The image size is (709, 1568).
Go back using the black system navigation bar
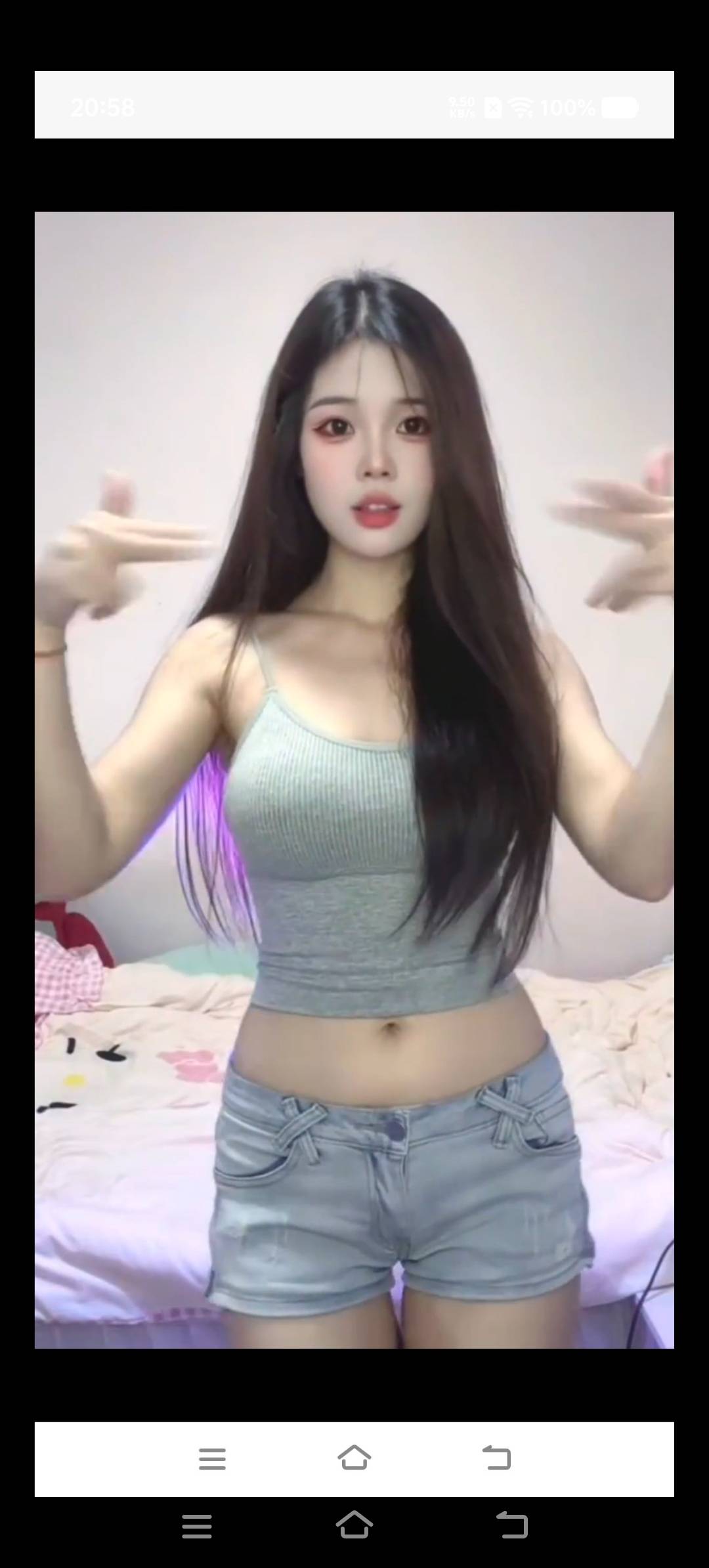tap(513, 1525)
